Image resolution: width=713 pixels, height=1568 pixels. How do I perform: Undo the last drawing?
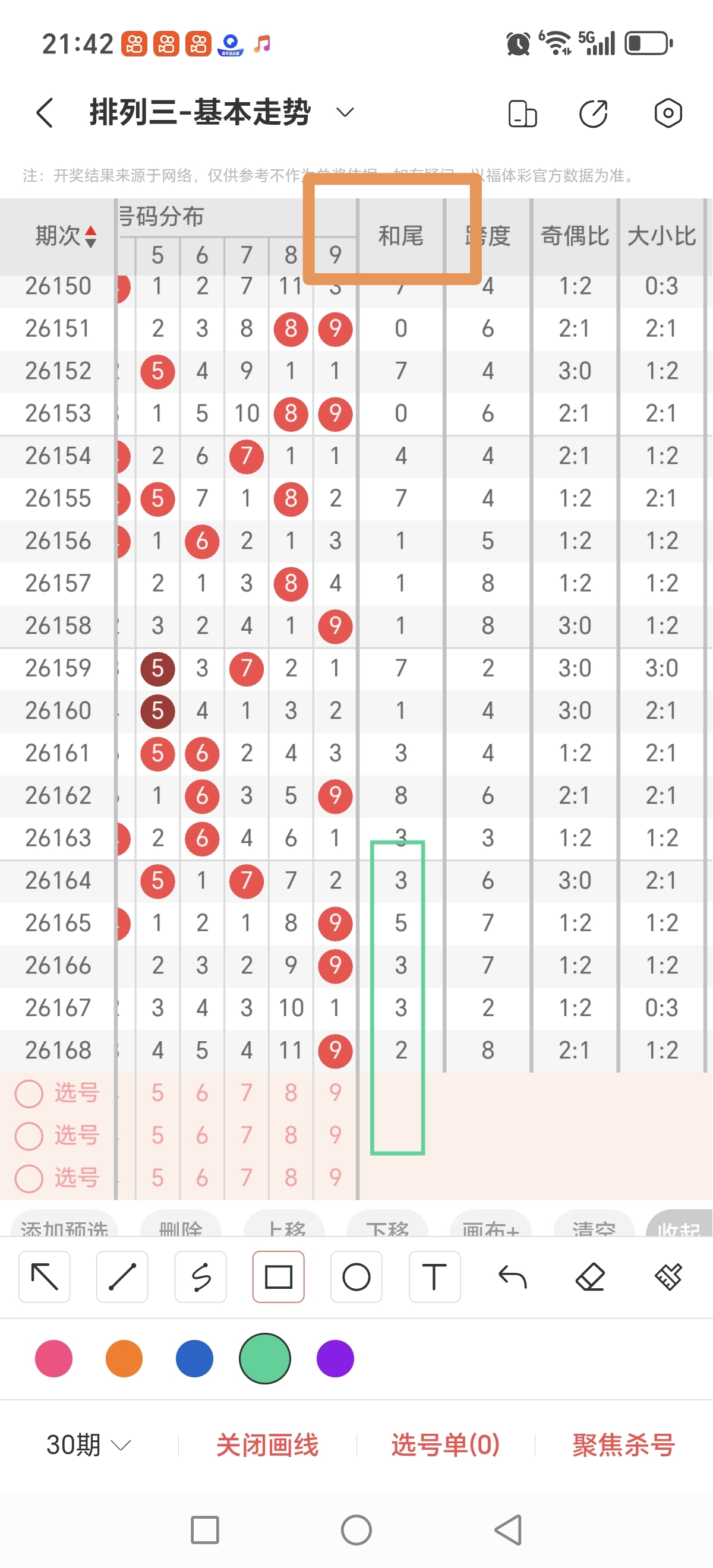coord(512,1276)
